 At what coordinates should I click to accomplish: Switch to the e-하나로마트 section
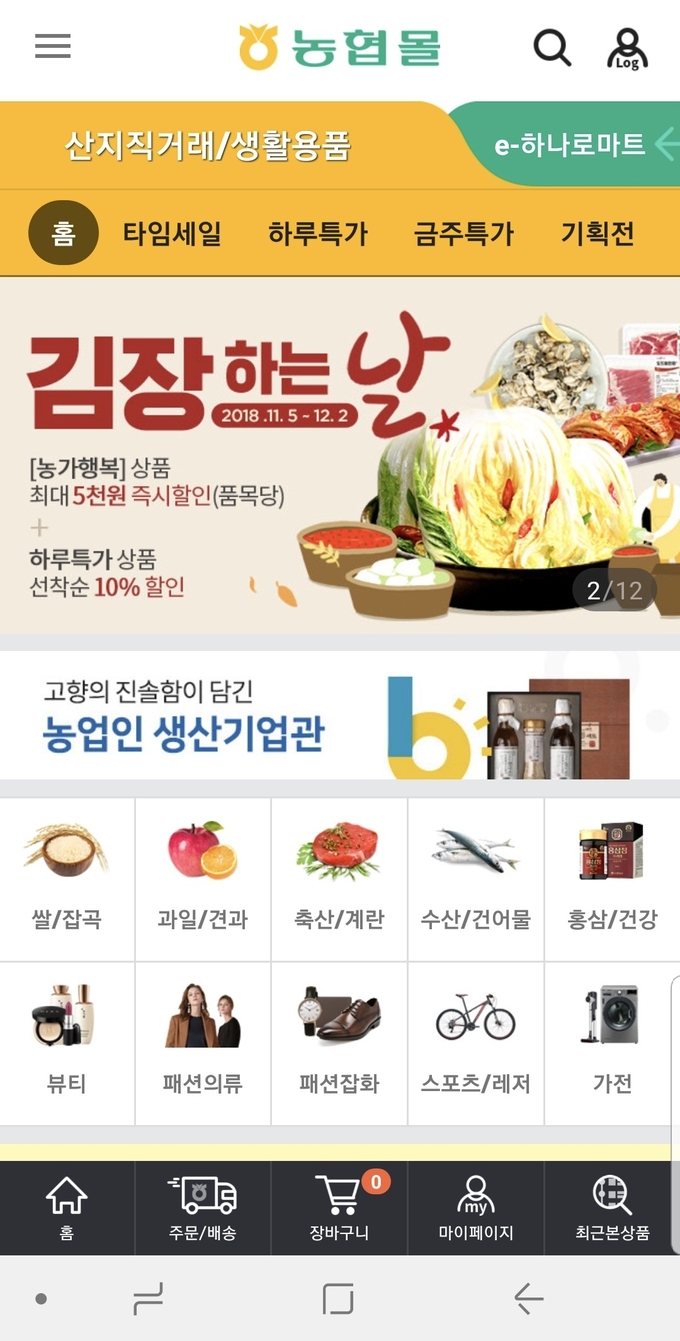click(x=572, y=145)
